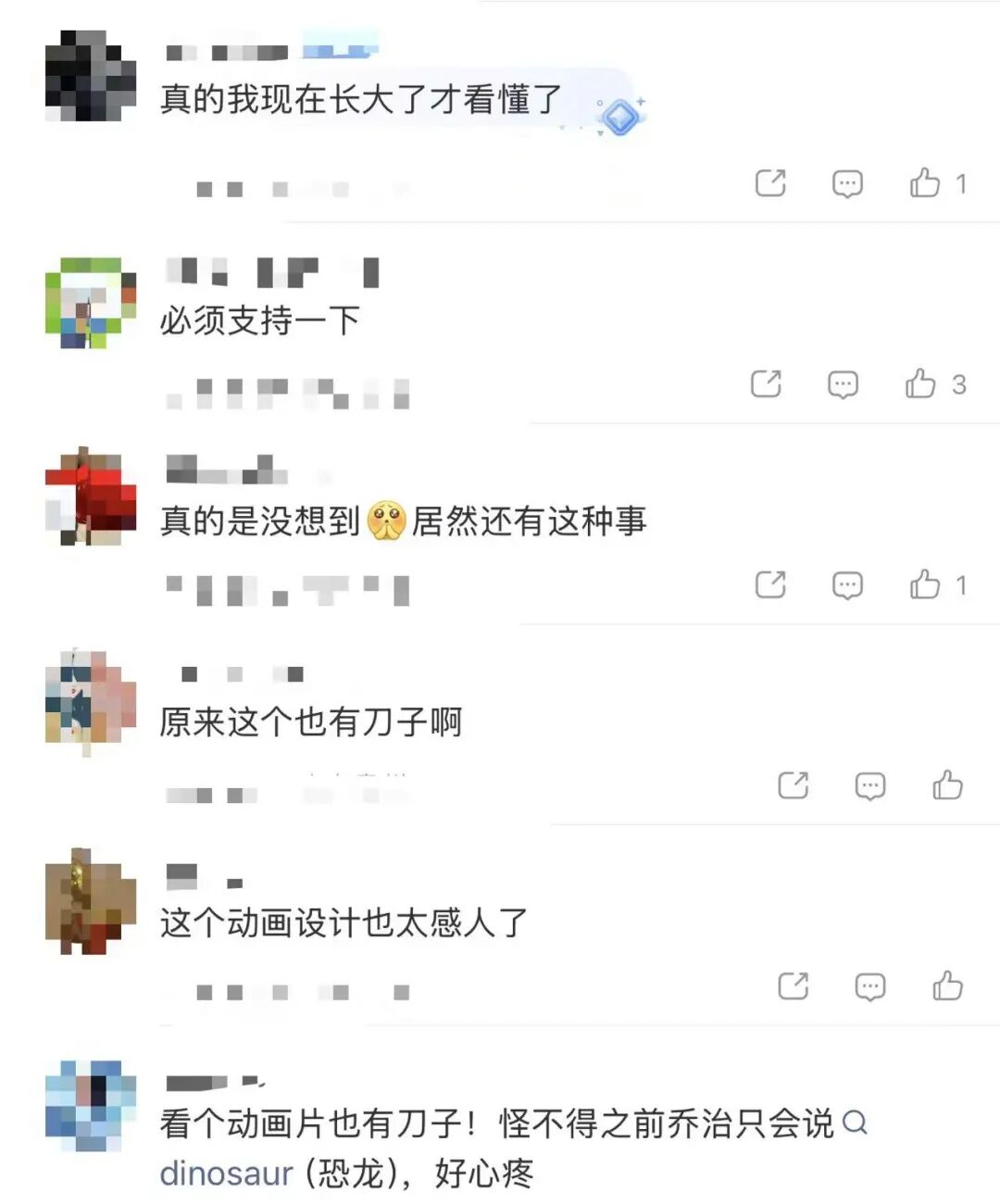Like the comment '原来这个也有刀子啊'
The width and height of the screenshot is (1000, 1204).
tap(947, 785)
